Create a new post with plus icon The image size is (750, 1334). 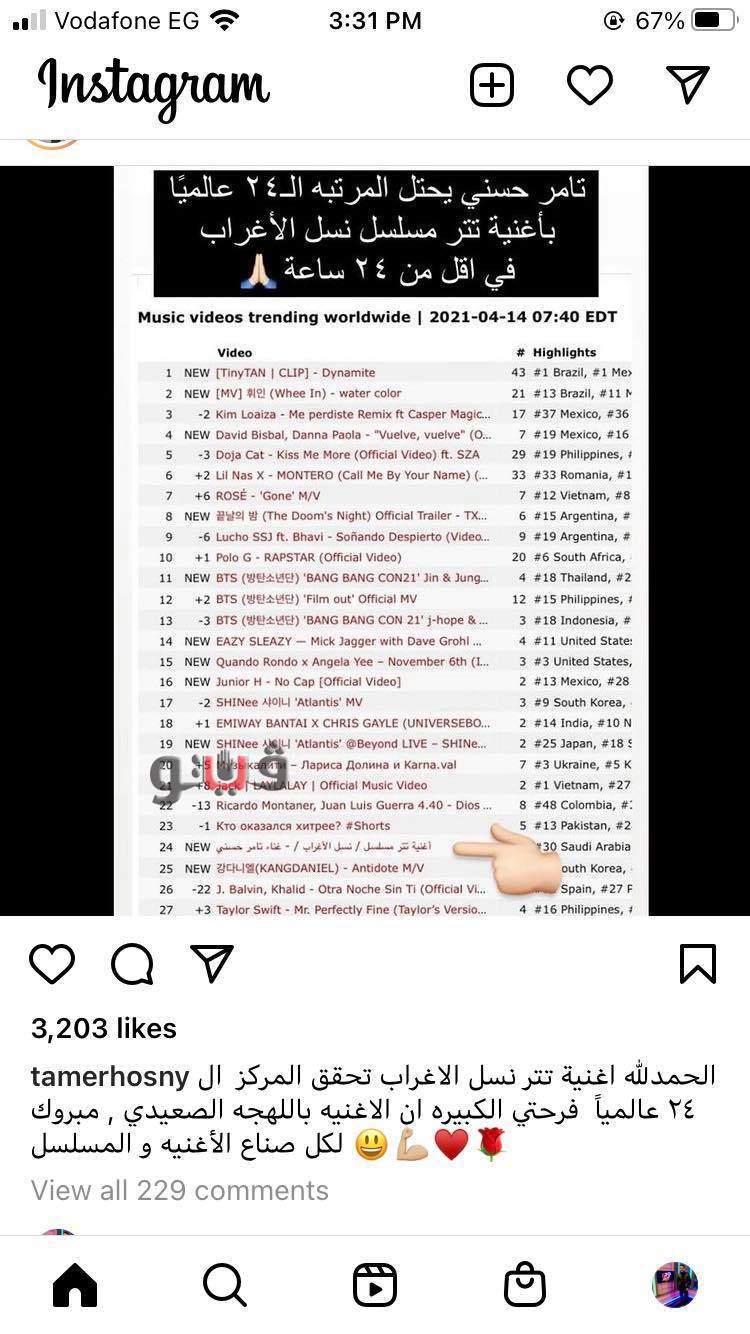pos(491,86)
